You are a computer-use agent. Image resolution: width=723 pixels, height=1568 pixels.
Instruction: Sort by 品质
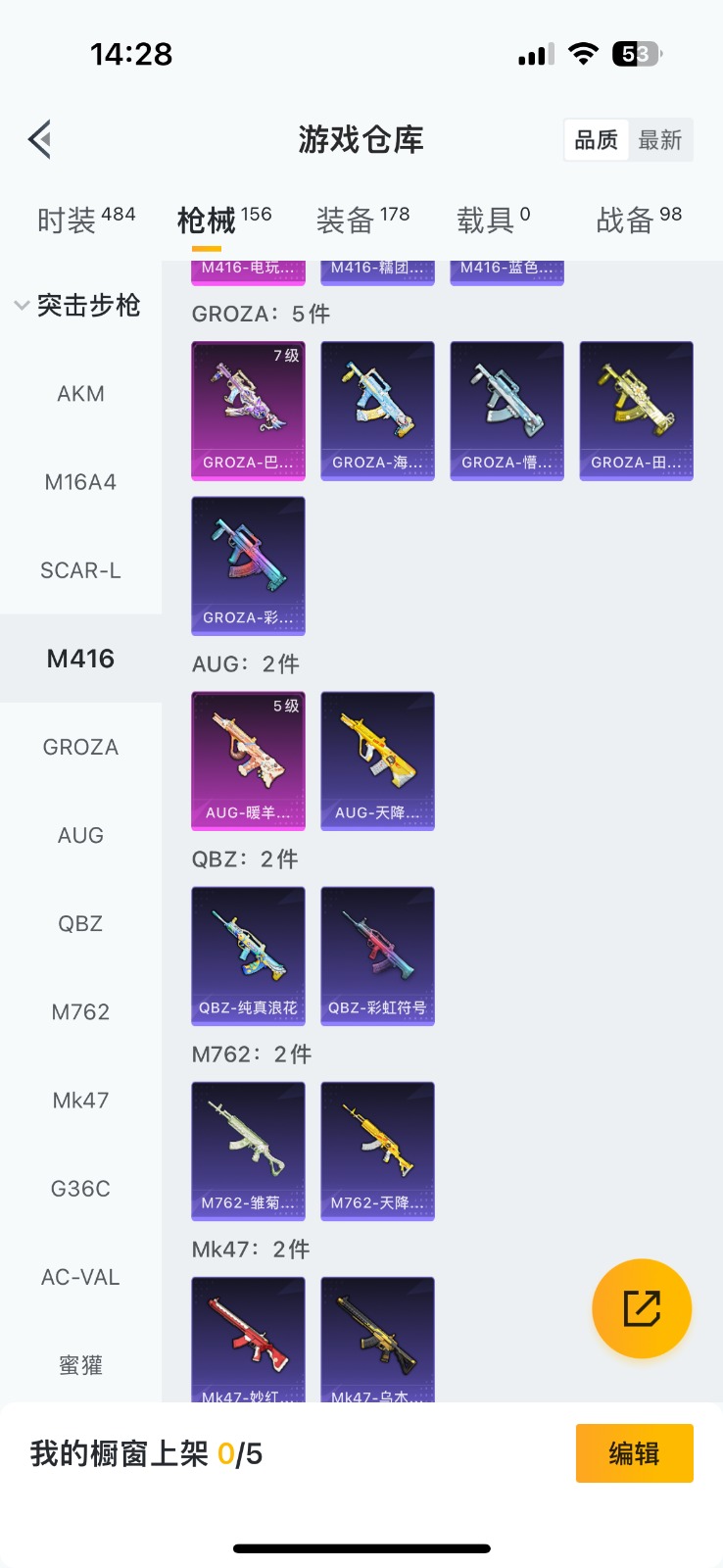point(597,140)
